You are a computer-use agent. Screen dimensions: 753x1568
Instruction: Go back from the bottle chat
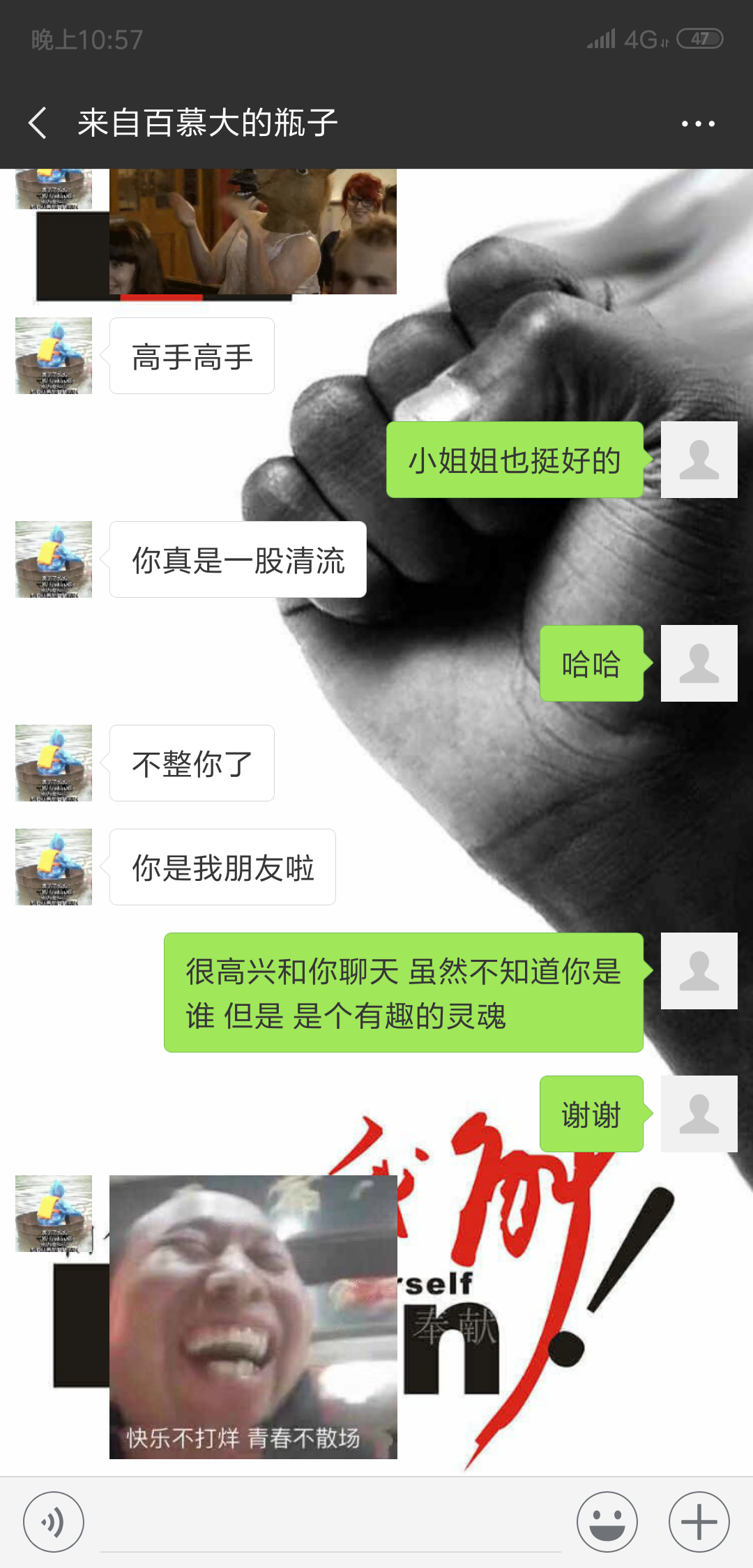38,123
